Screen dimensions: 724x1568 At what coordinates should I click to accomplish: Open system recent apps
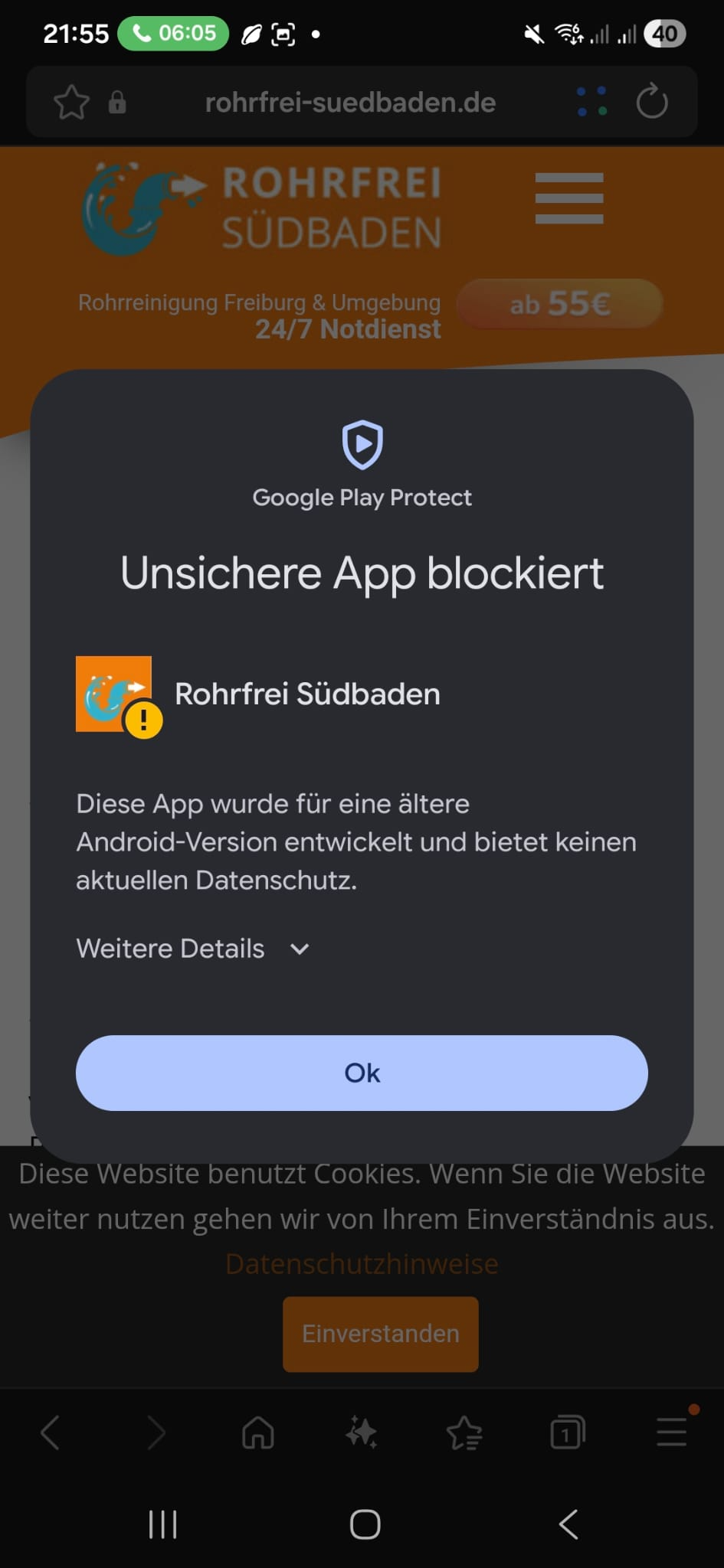[162, 1524]
